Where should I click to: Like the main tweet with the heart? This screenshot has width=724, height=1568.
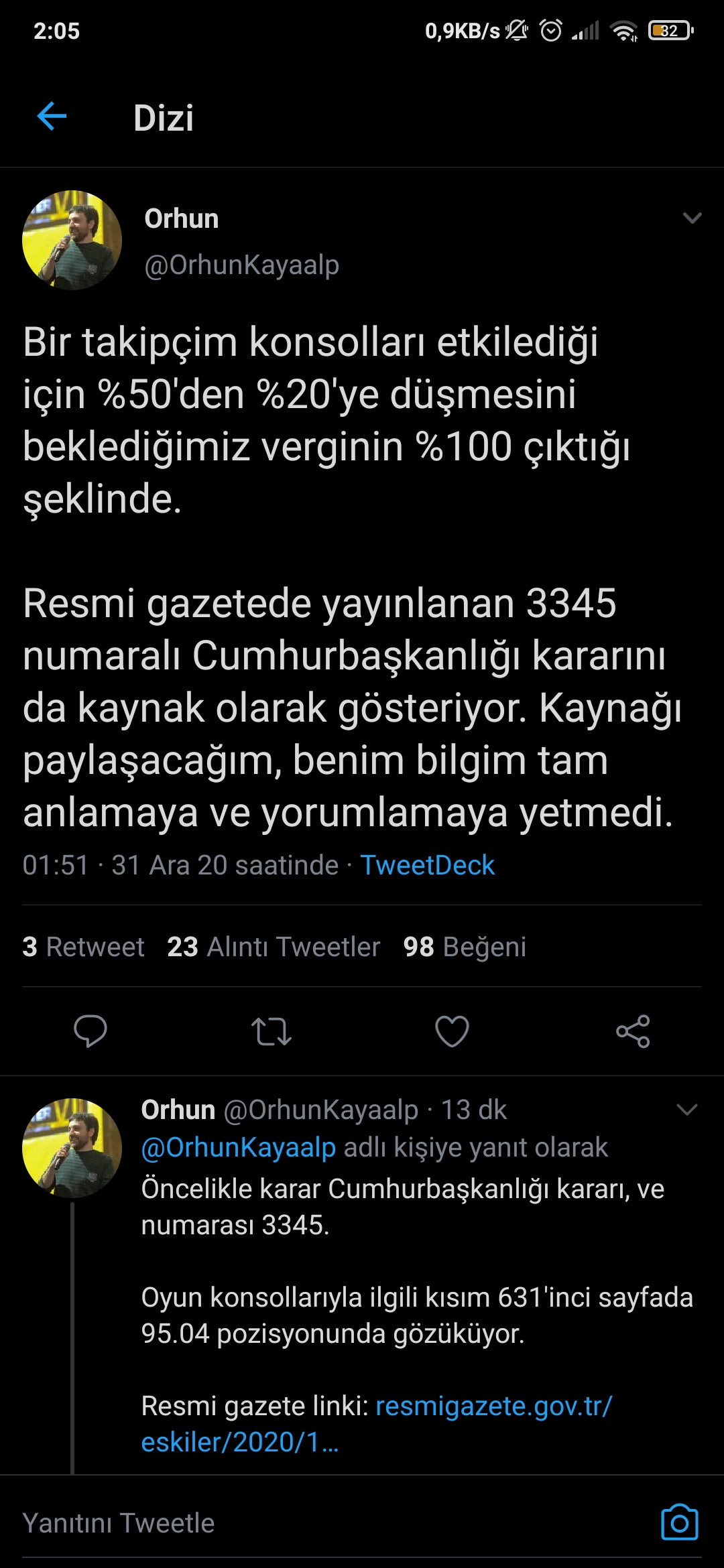click(452, 1031)
